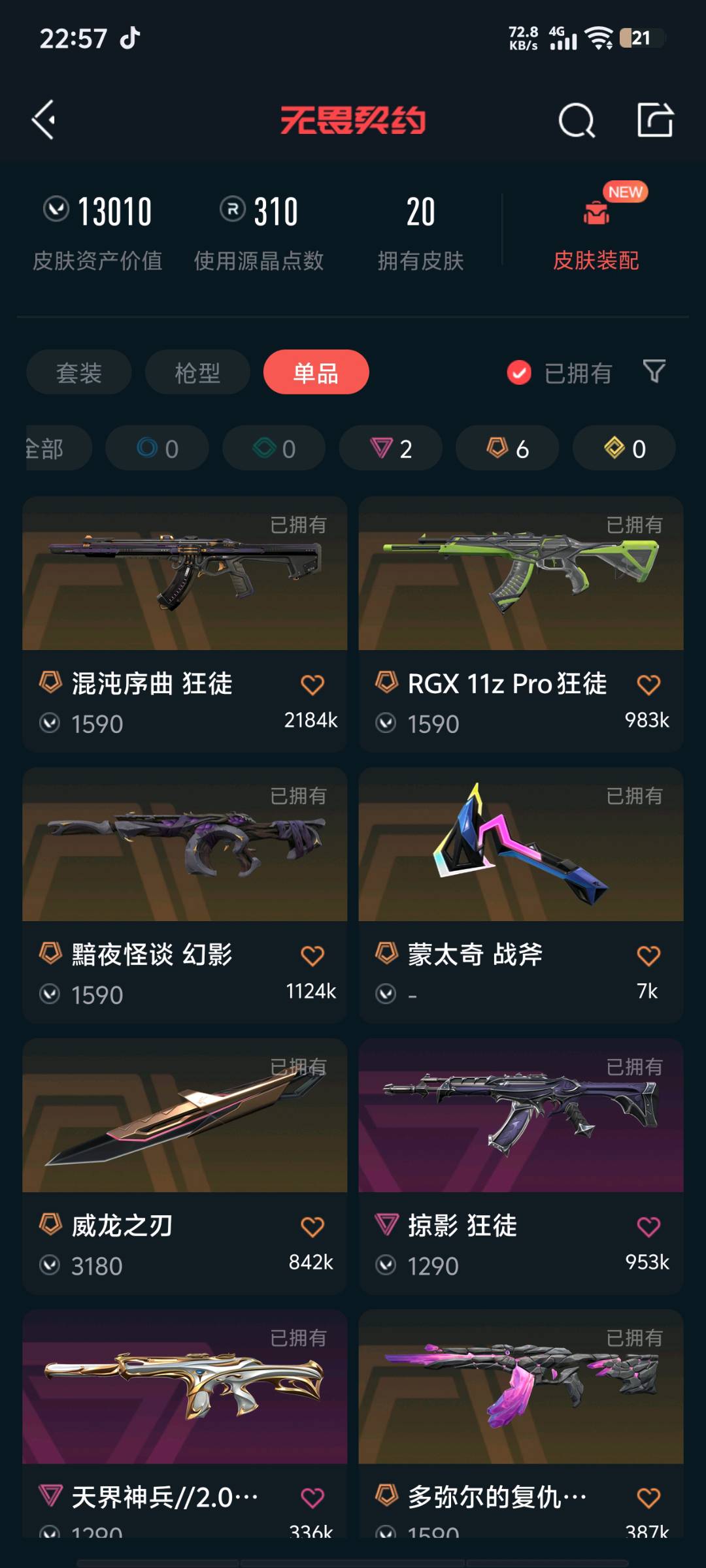Filter by the pink tier chip showing 2
Screen dimensions: 706x1568
tap(390, 448)
